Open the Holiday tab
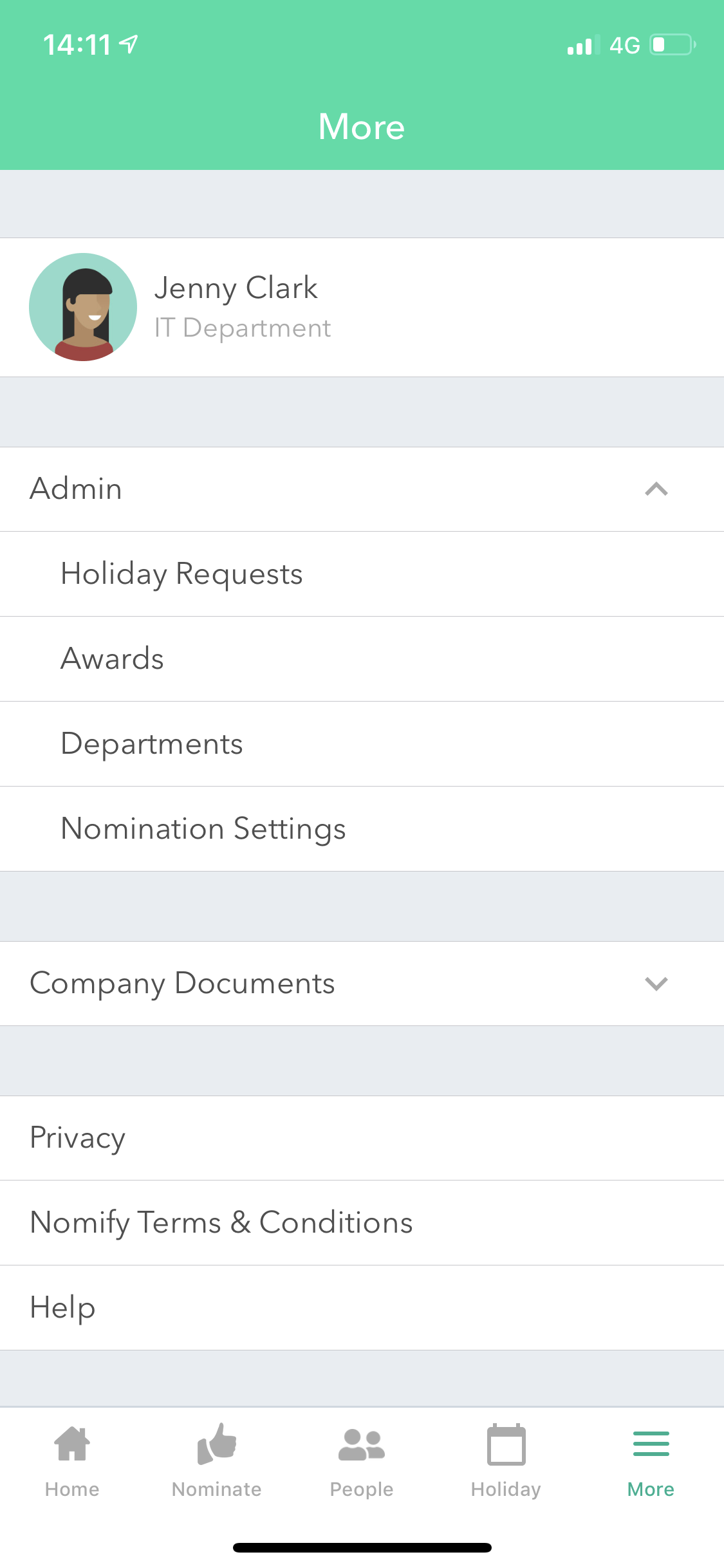724x1568 pixels. click(x=506, y=1461)
